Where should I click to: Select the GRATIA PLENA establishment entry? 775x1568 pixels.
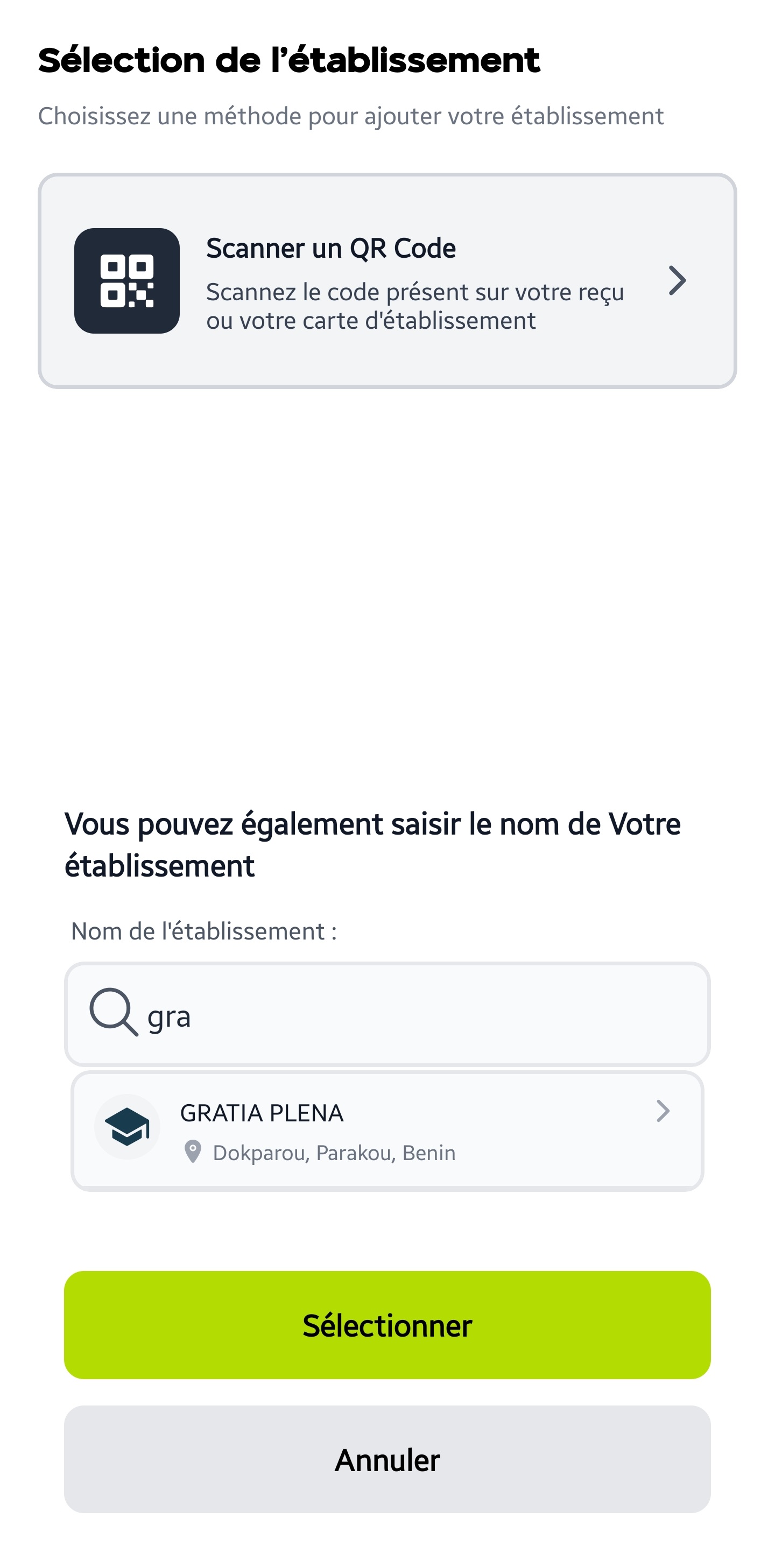[387, 1127]
